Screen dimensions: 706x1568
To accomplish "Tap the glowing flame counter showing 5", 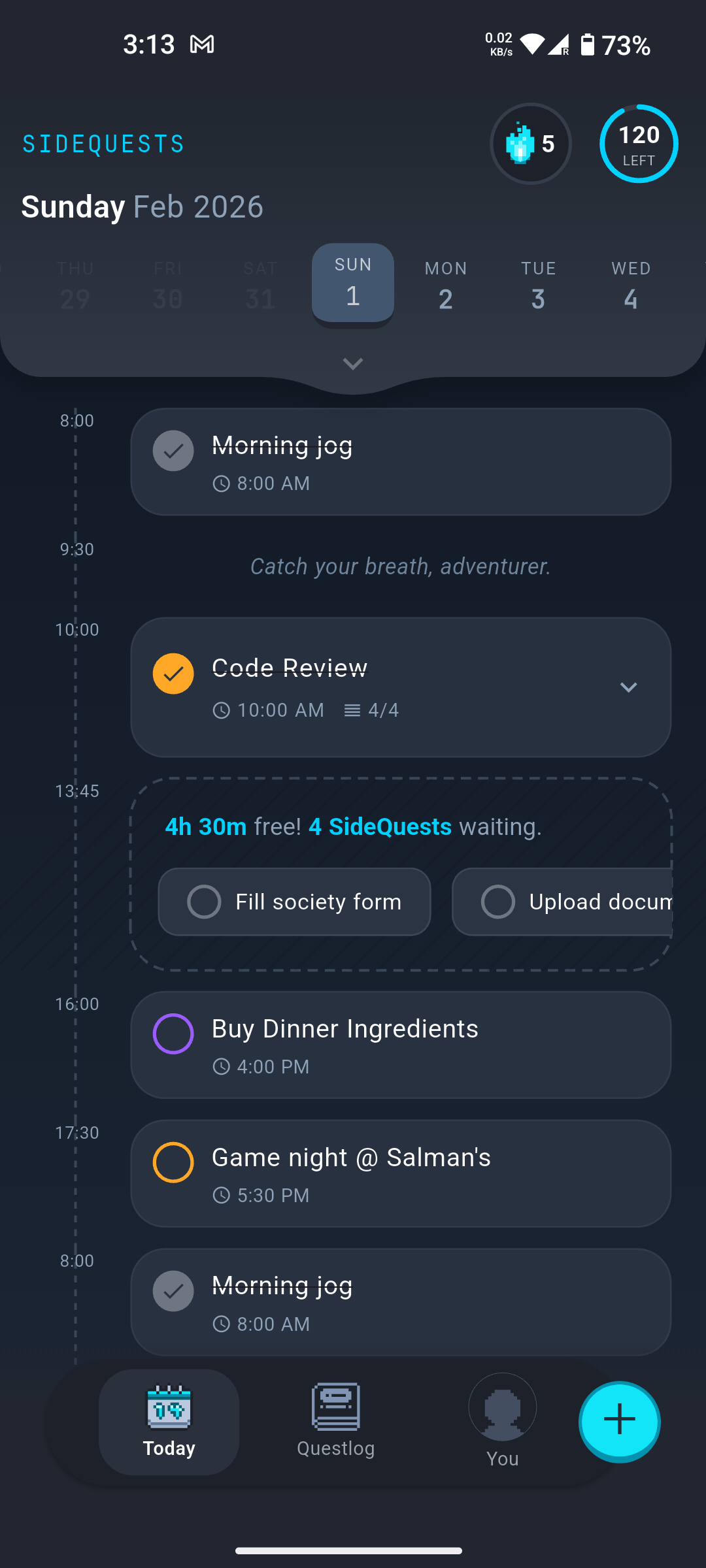I will [x=531, y=144].
